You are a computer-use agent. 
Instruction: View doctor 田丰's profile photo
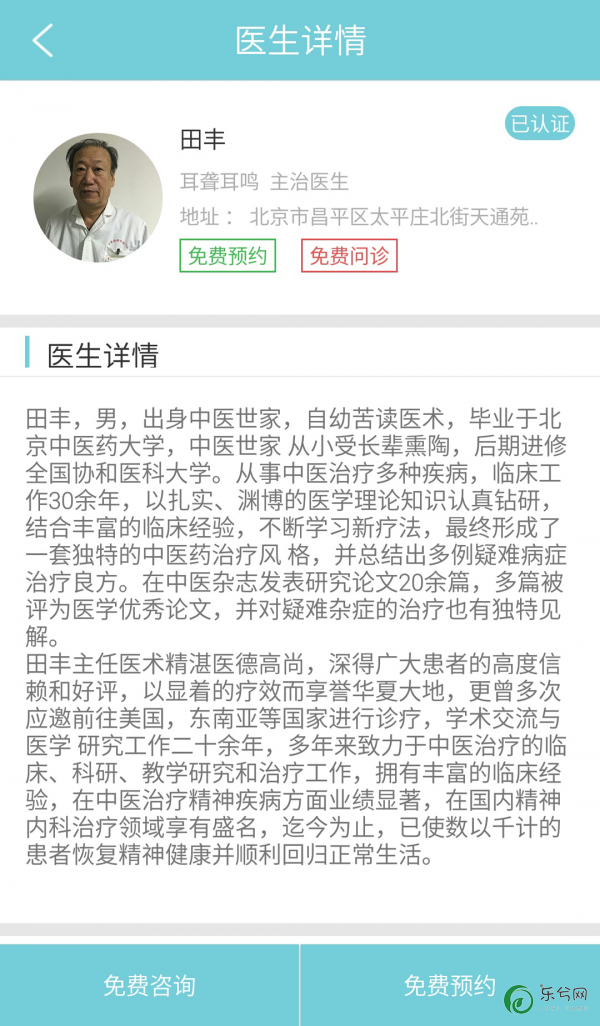pos(98,198)
